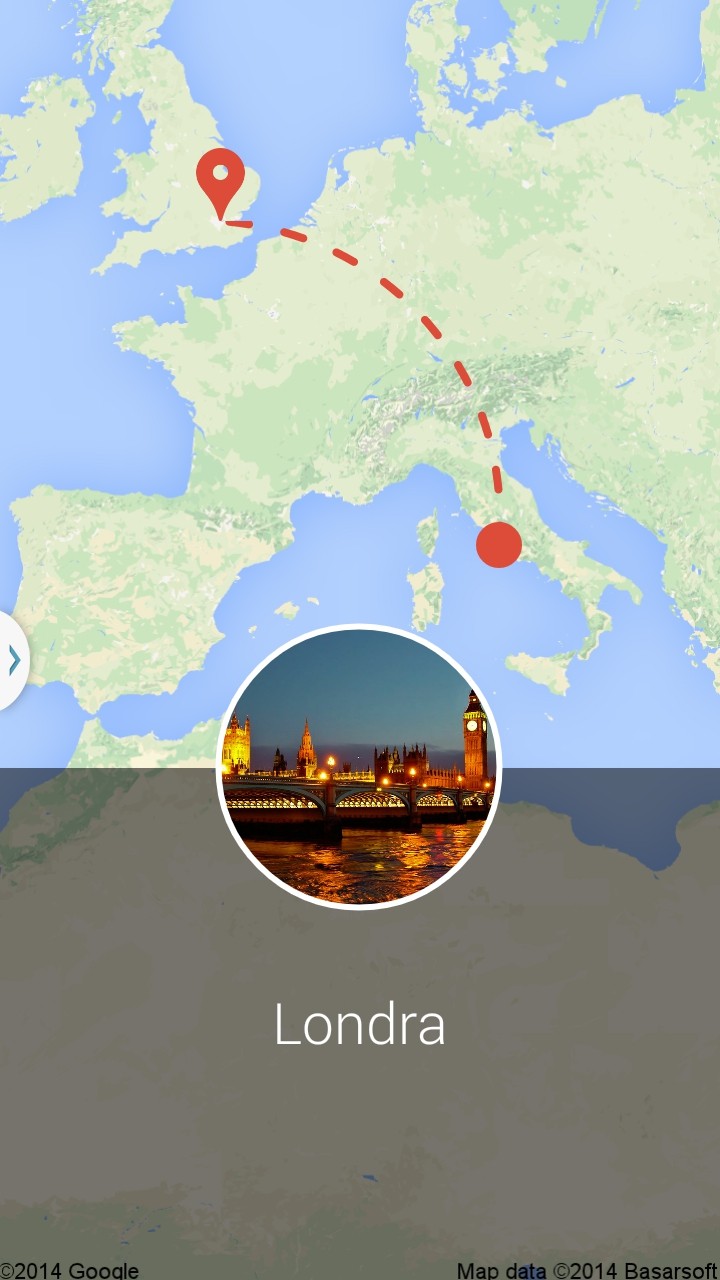Open the circular Londra photo

click(359, 767)
